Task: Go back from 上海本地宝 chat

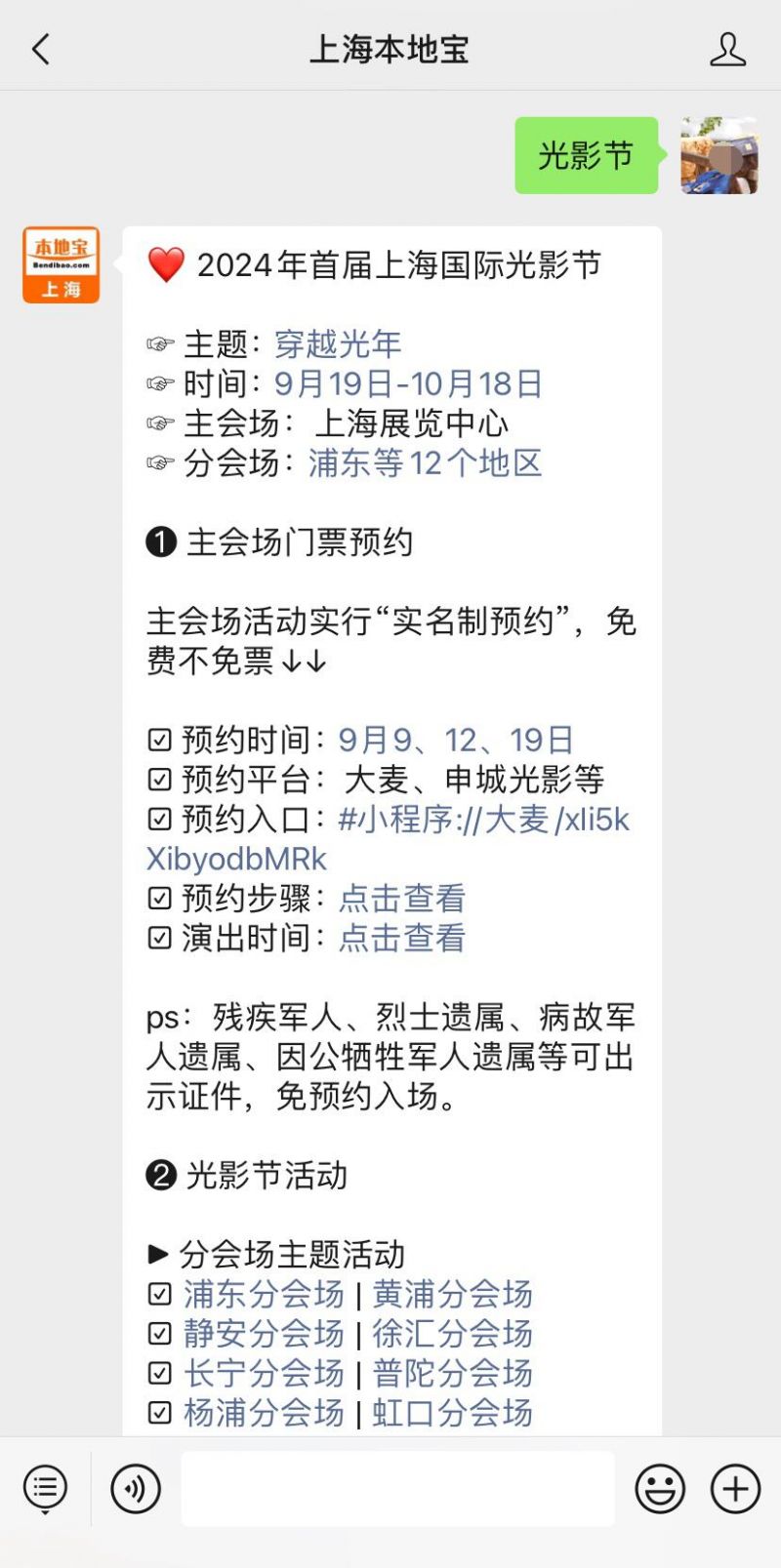Action: (41, 49)
